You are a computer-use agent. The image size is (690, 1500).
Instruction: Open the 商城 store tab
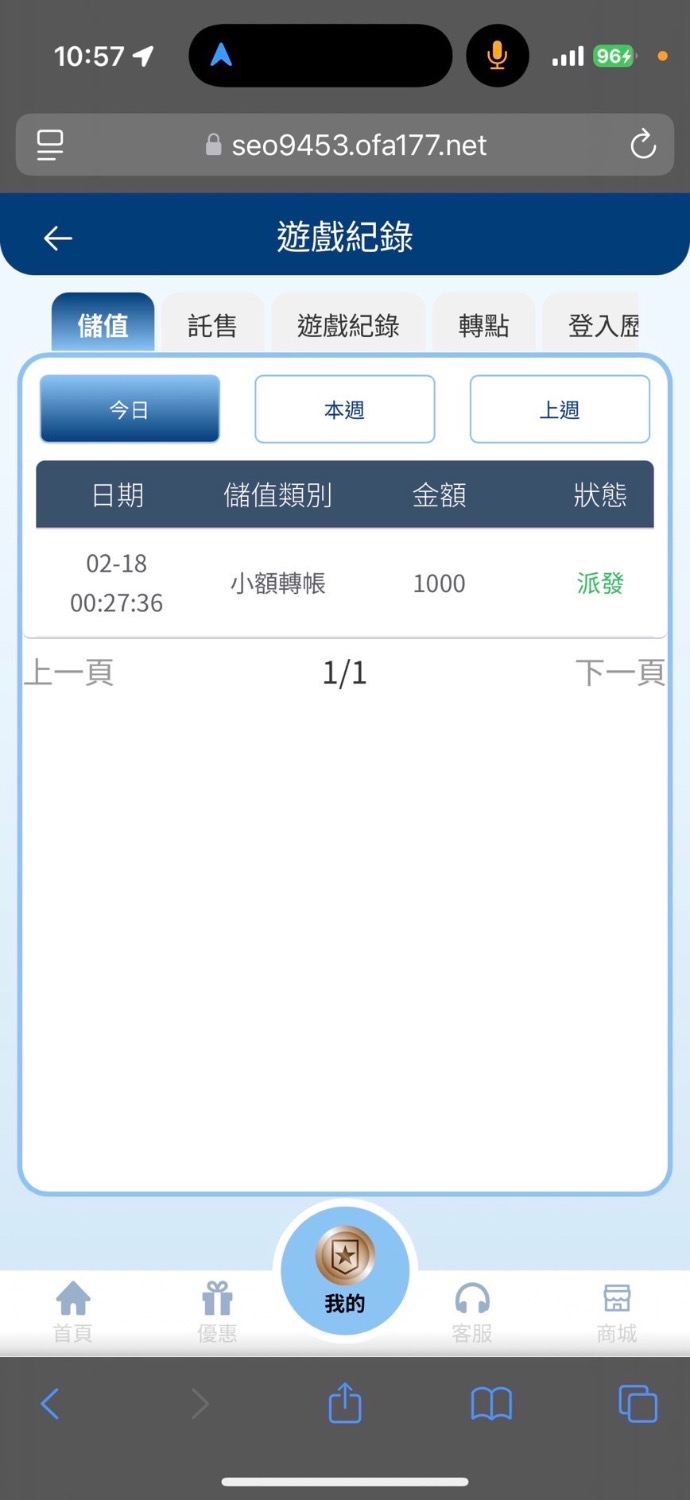[617, 1311]
